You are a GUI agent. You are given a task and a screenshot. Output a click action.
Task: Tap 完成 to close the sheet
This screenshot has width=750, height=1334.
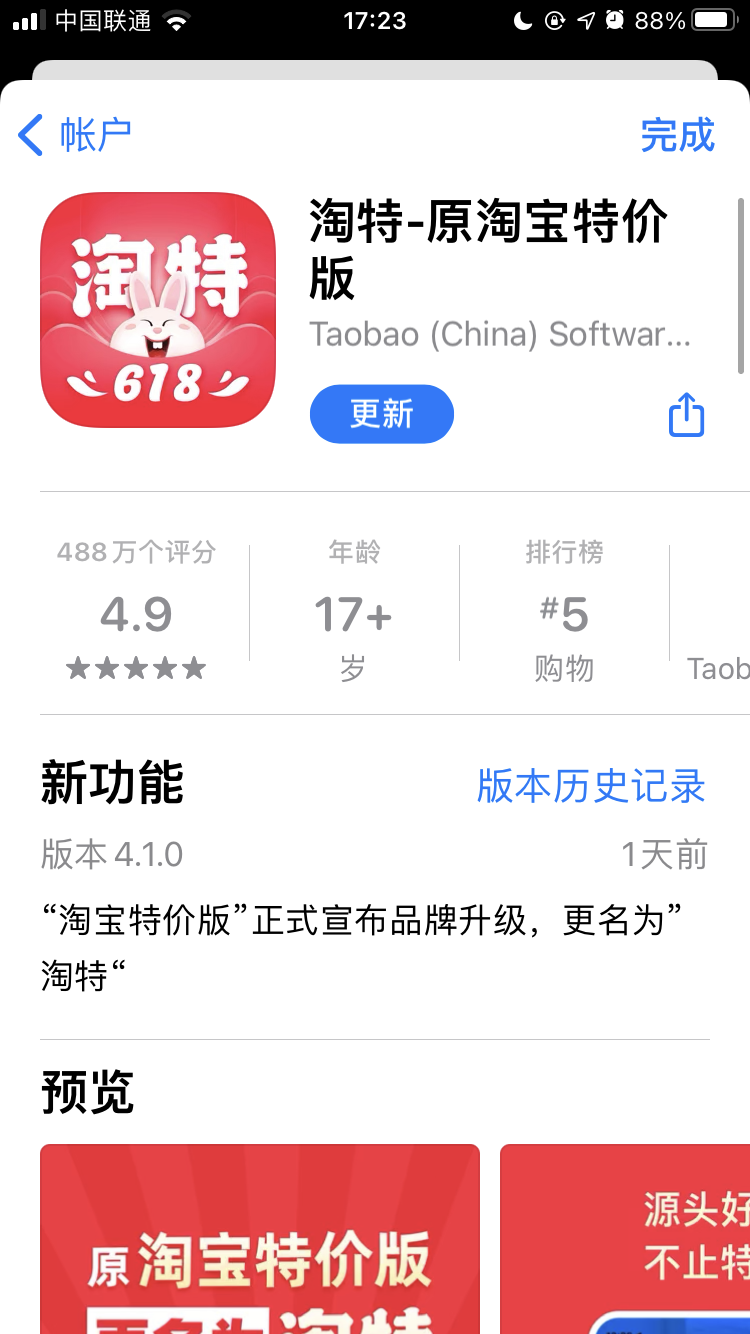677,135
